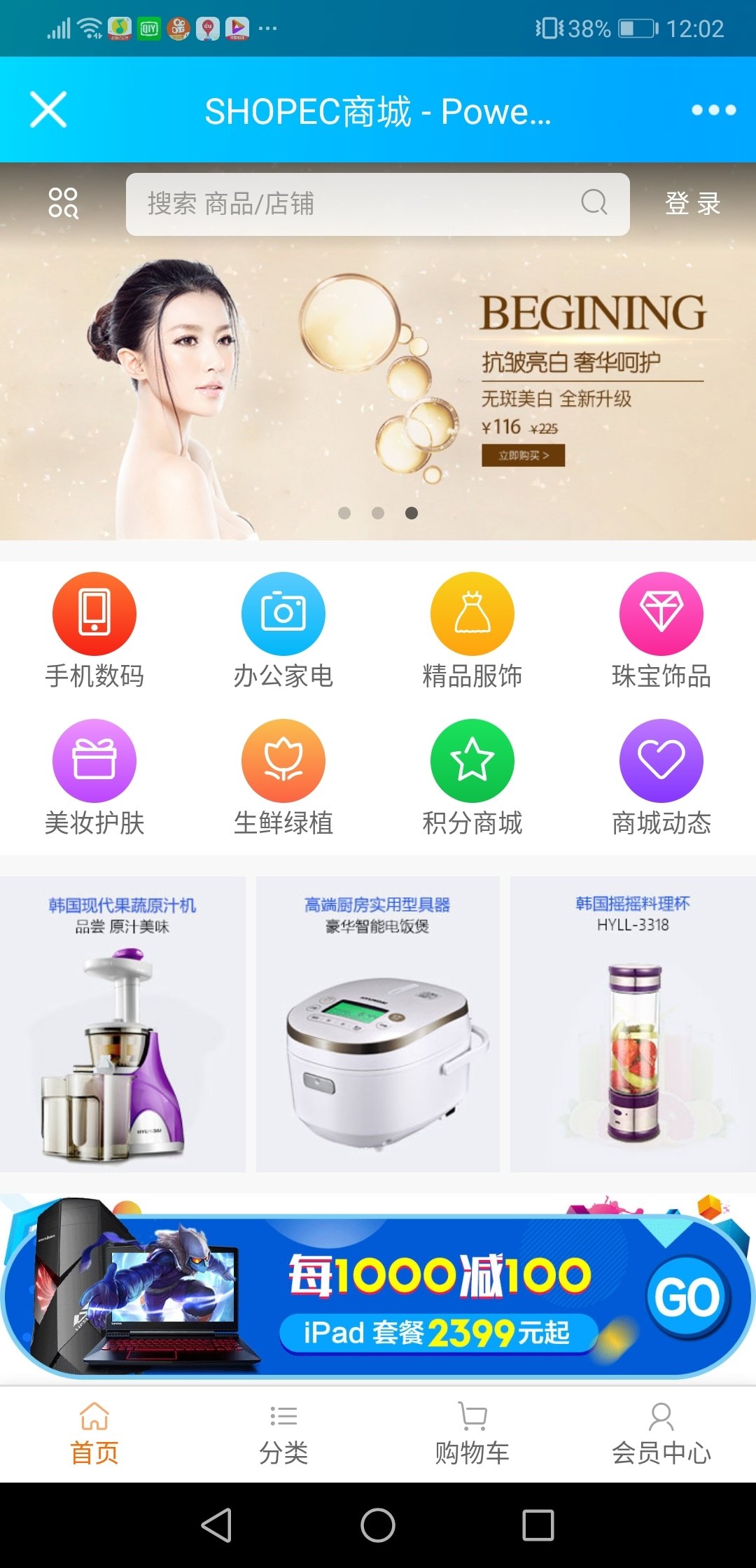Tap 登录 to log in
The image size is (756, 1568).
click(x=692, y=204)
